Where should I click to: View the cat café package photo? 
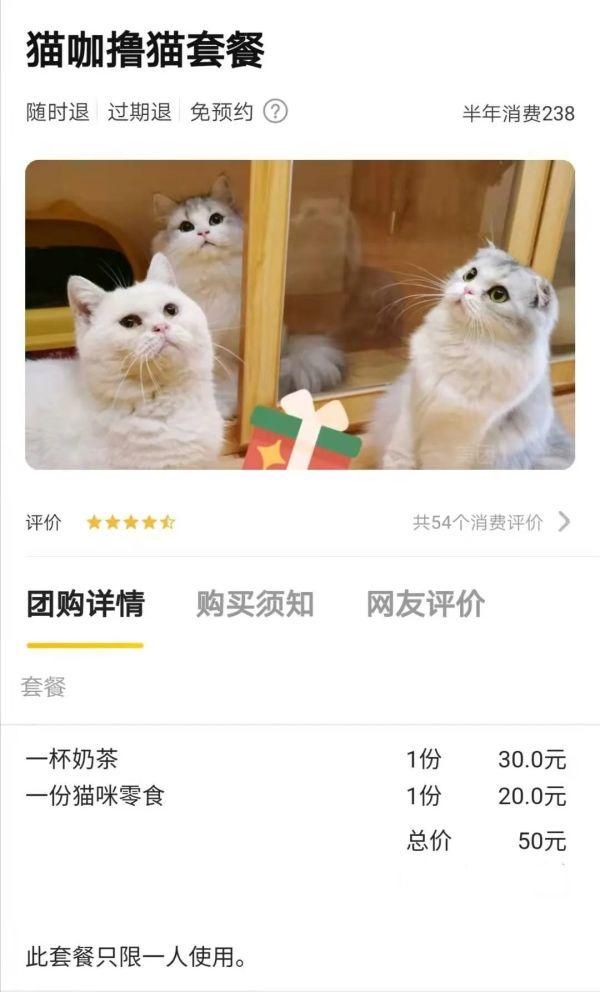click(x=300, y=314)
